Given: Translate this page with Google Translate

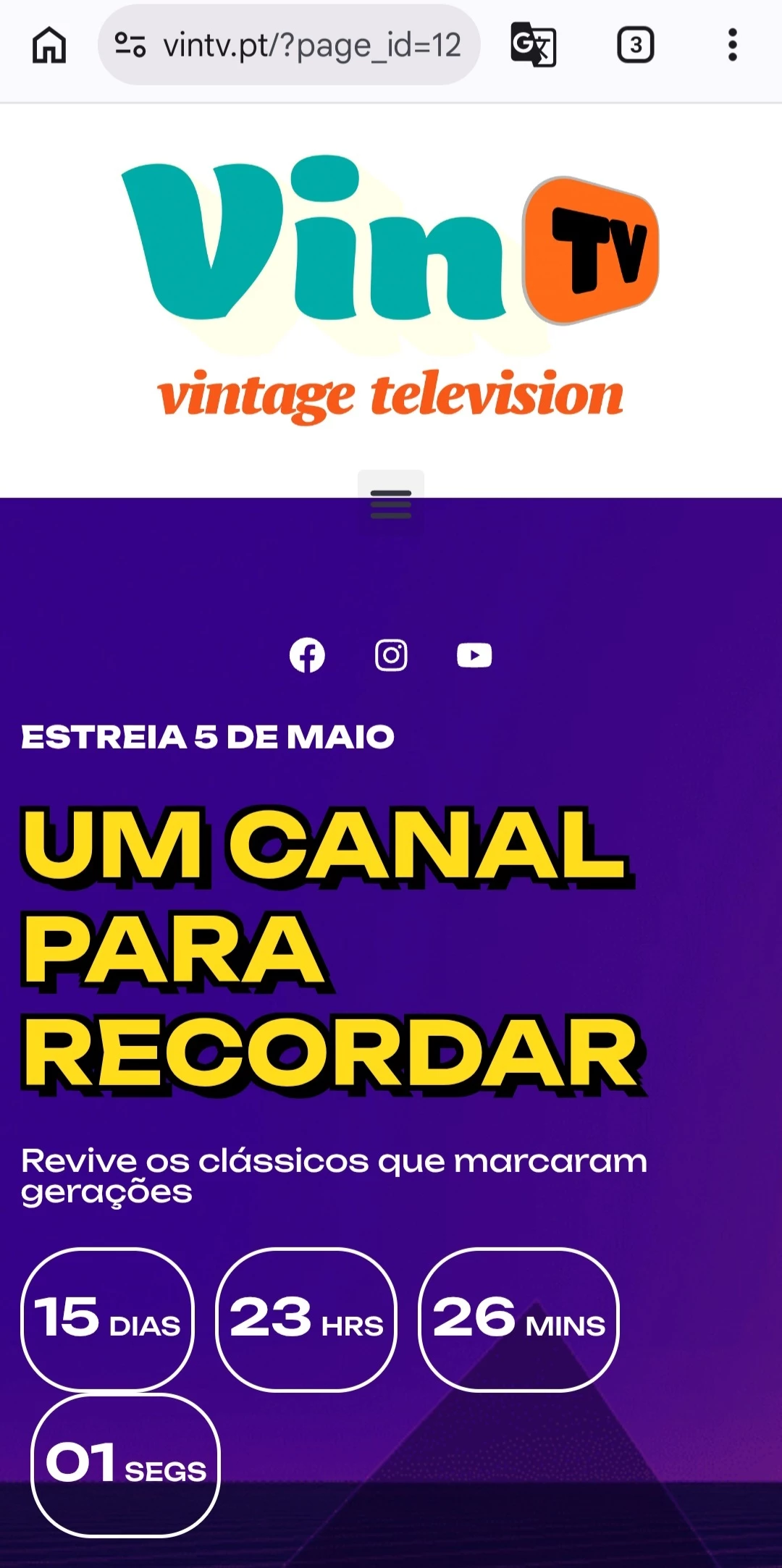Looking at the screenshot, I should [x=534, y=45].
